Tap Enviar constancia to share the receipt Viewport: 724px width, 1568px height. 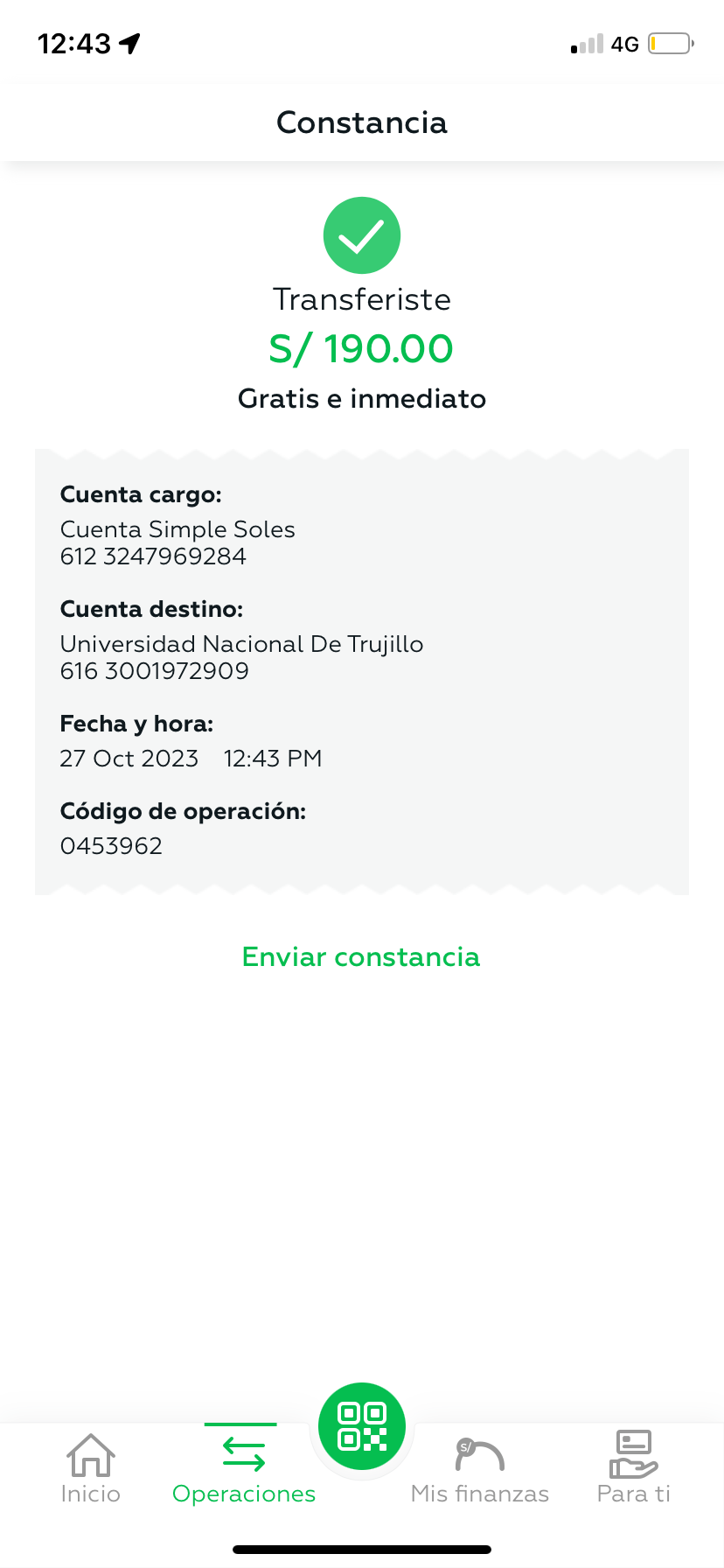(x=361, y=956)
